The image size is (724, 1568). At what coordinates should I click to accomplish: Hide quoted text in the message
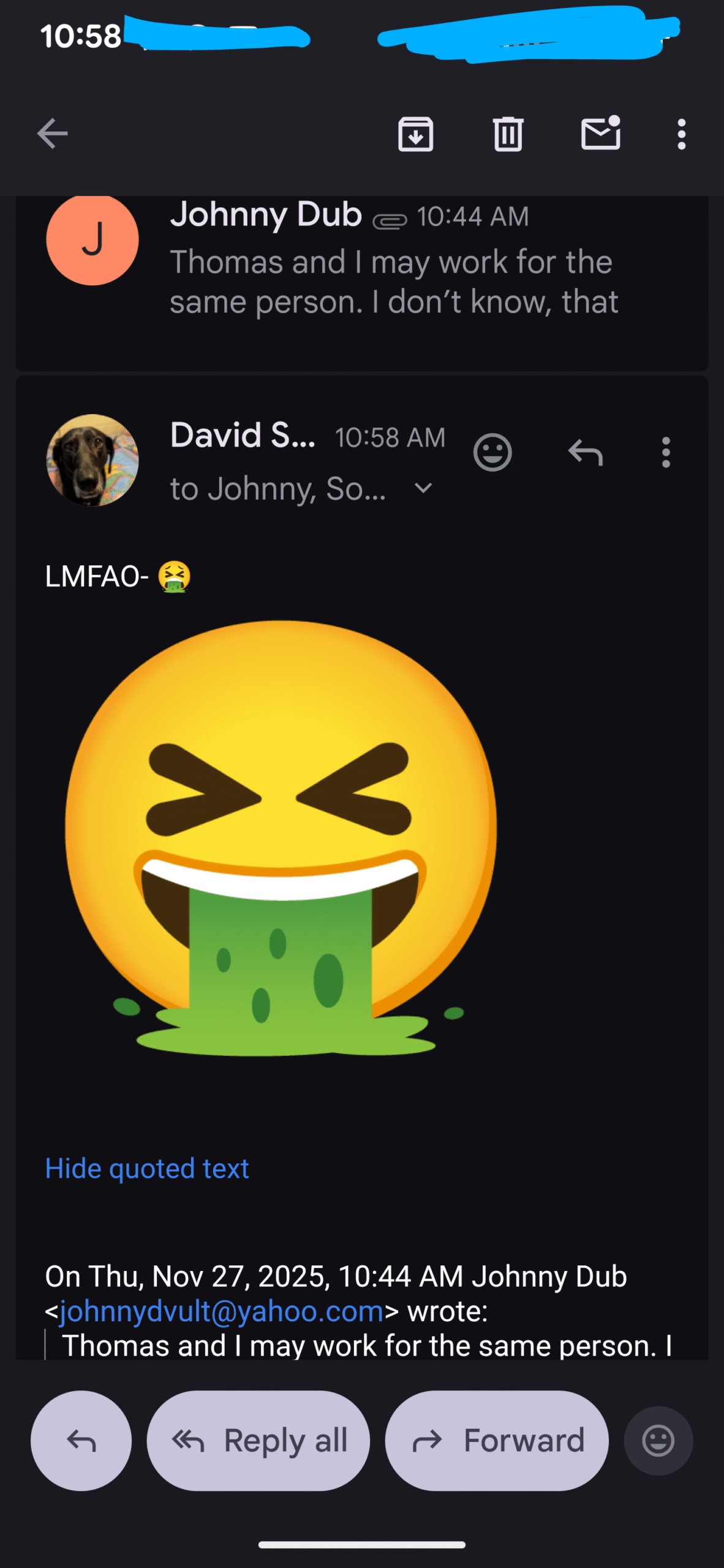147,1169
